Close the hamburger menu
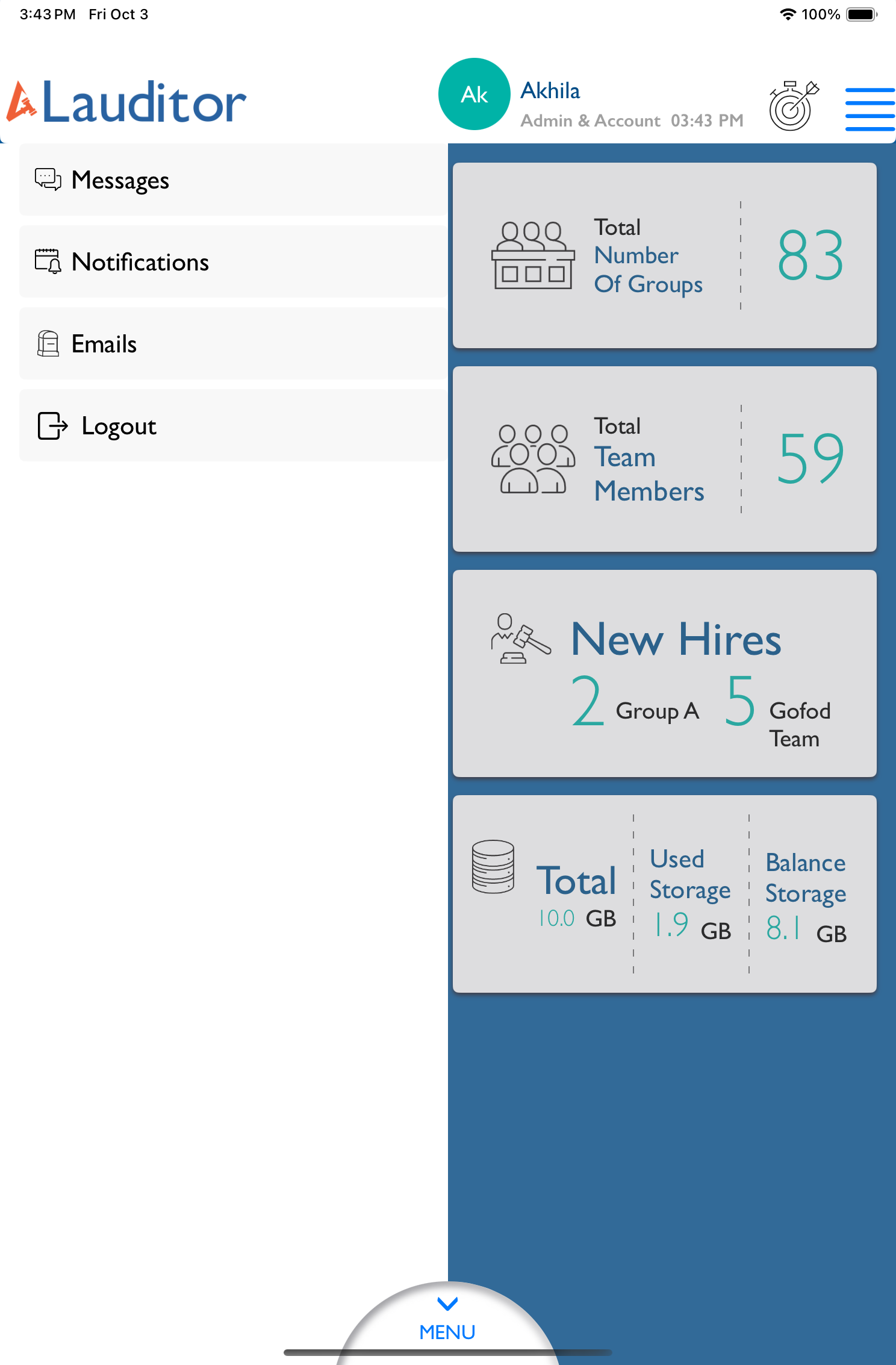The image size is (896, 1365). 869,108
